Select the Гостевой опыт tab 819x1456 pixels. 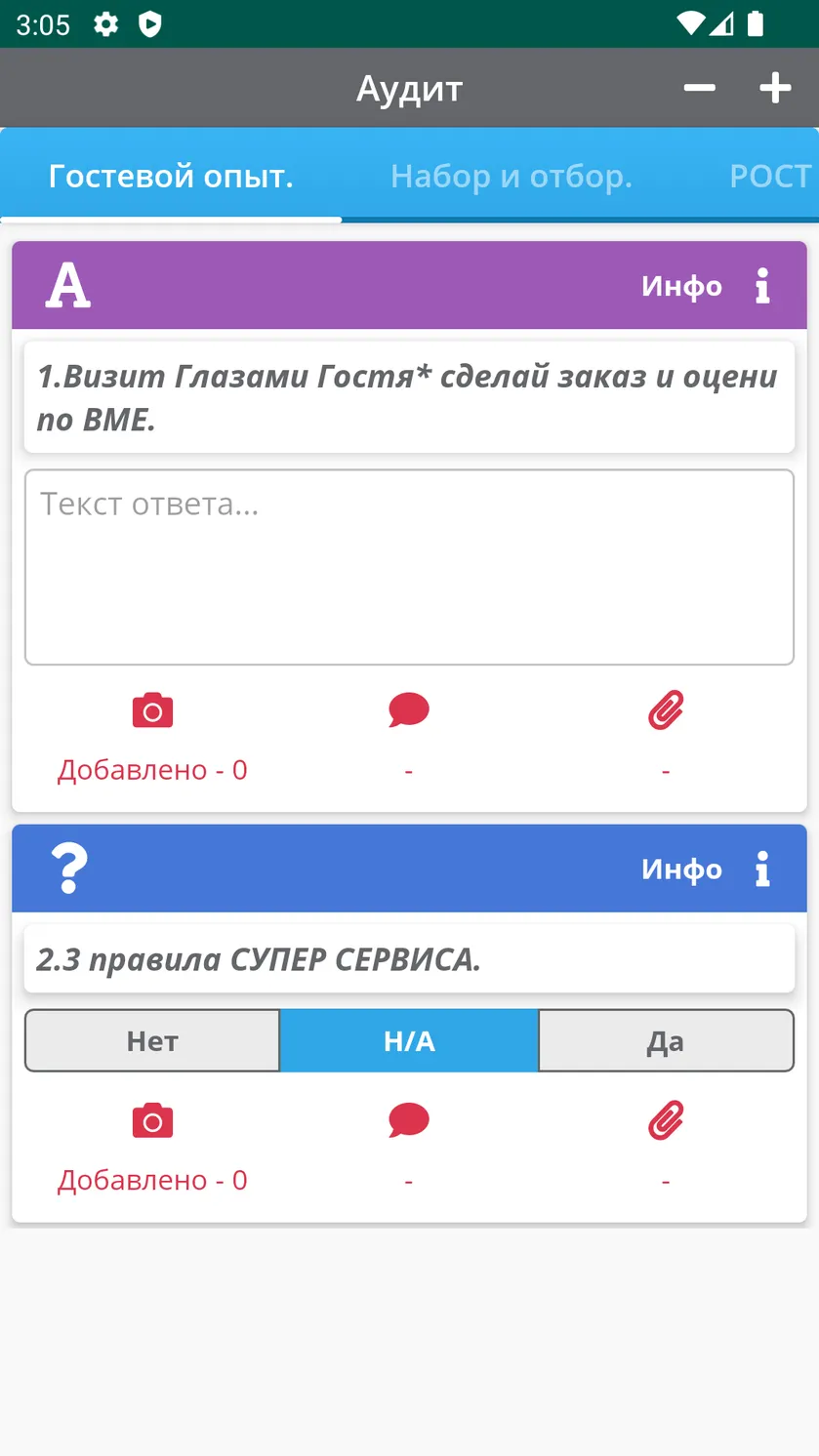(x=171, y=176)
